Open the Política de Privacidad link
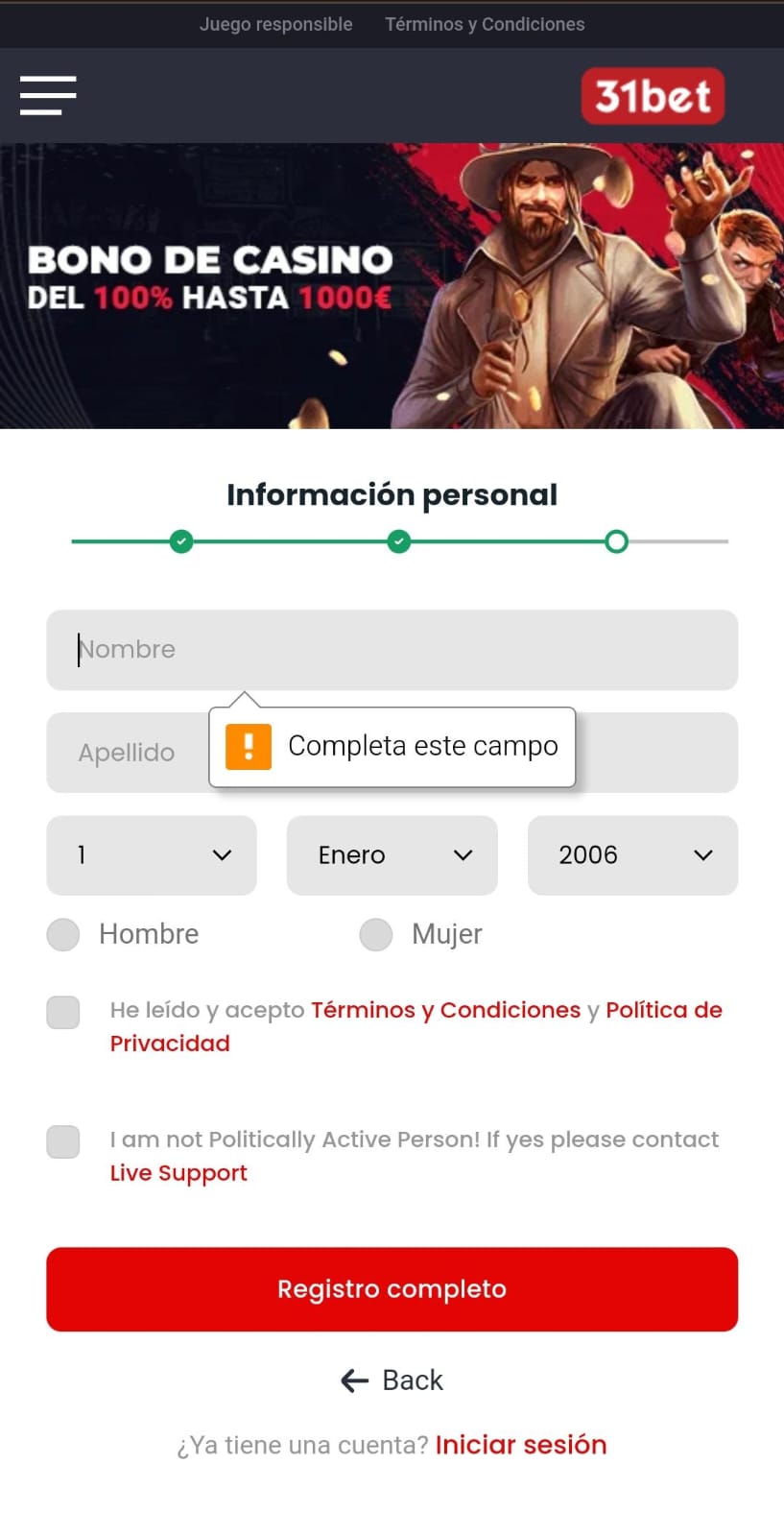The image size is (784, 1536). coord(663,1010)
